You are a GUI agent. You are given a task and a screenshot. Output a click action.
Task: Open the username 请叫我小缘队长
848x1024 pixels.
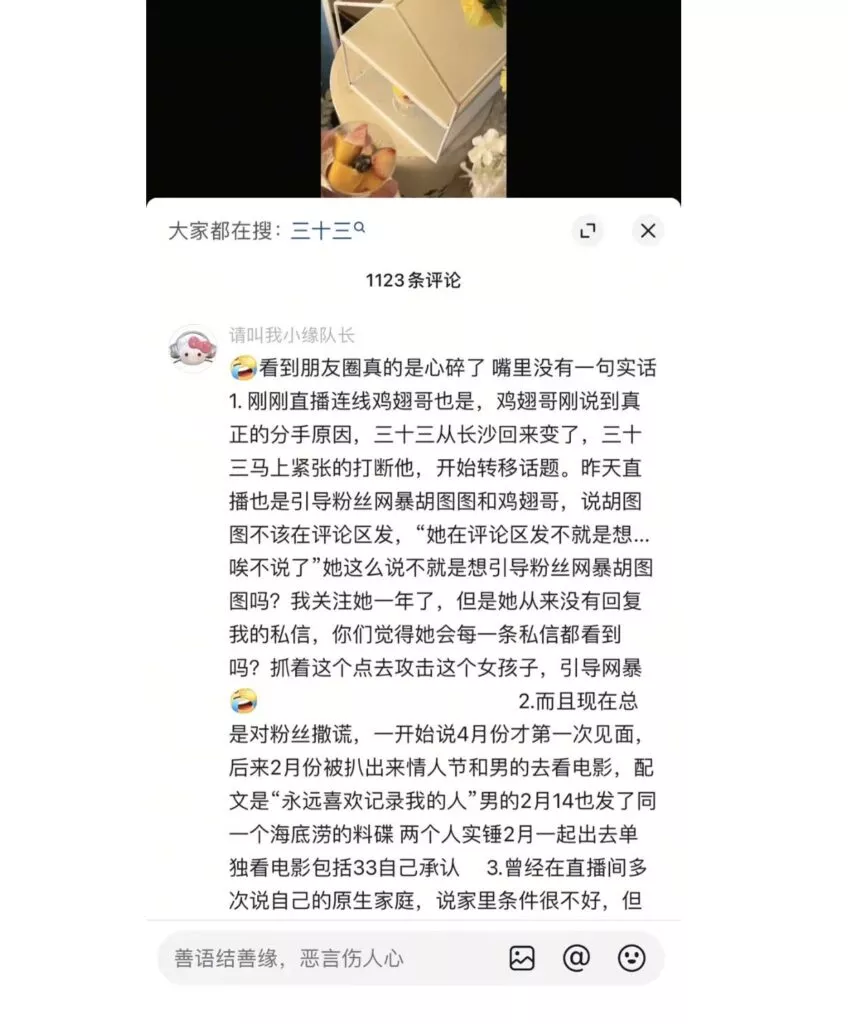click(292, 335)
